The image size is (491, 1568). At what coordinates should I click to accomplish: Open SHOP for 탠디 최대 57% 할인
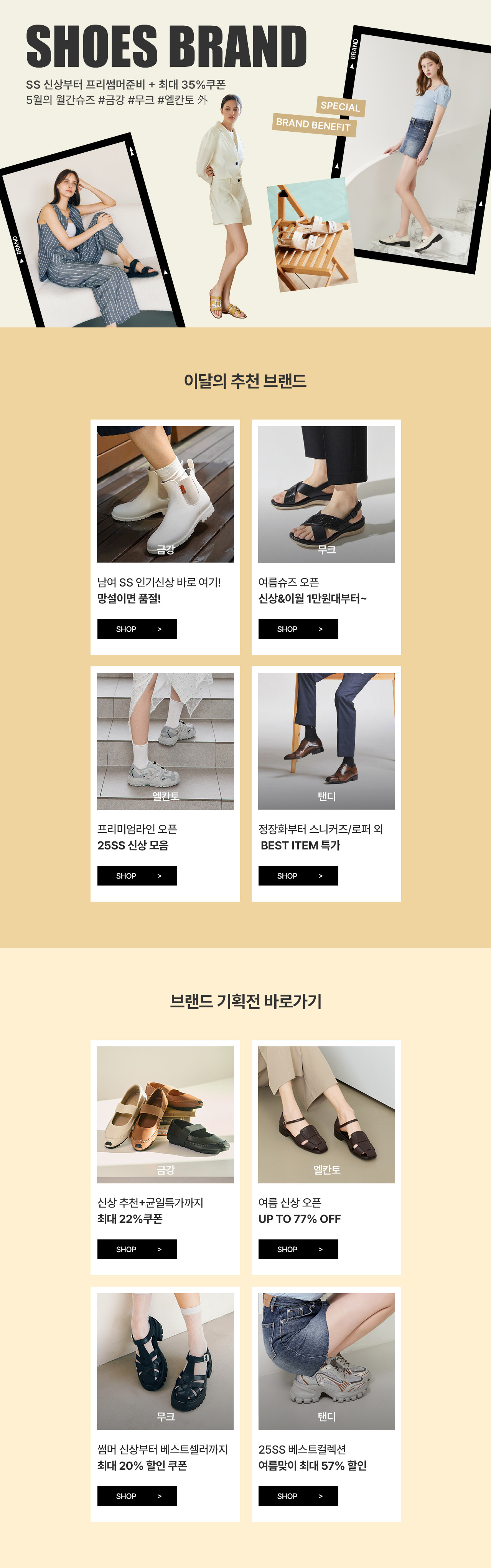[x=298, y=1495]
